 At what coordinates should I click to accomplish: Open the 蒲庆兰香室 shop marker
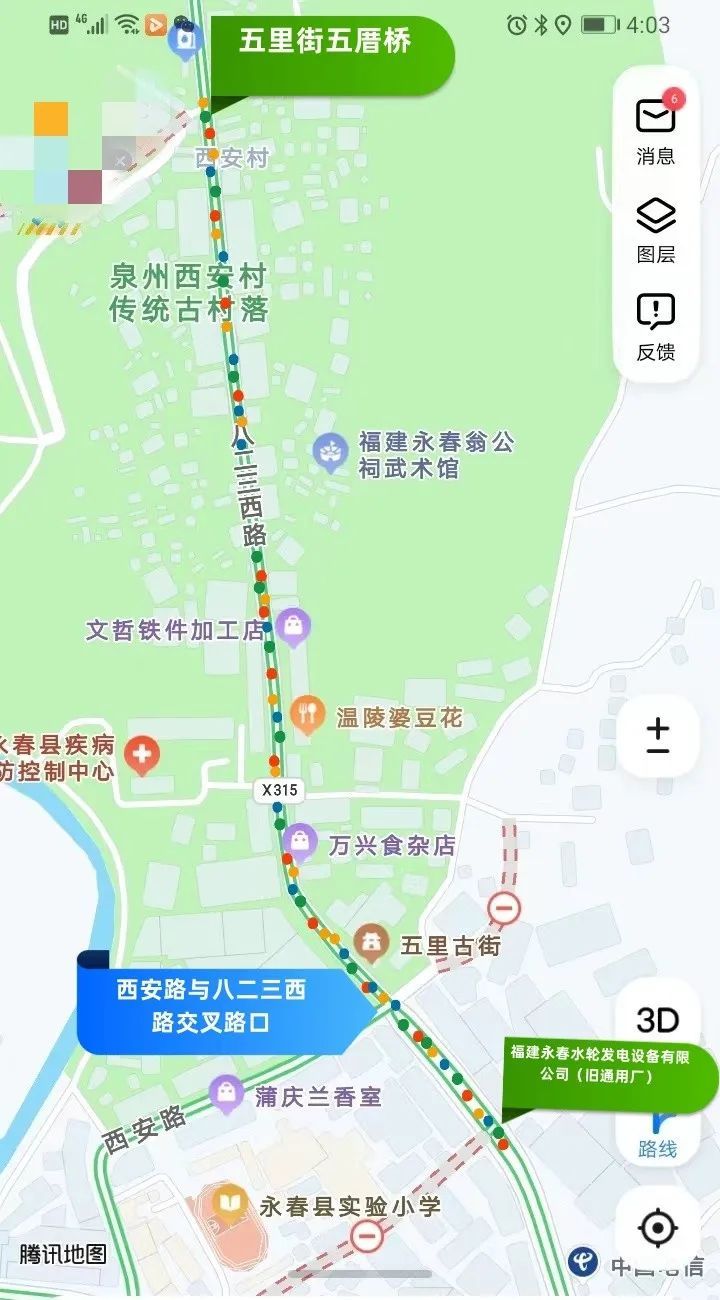pos(227,1093)
